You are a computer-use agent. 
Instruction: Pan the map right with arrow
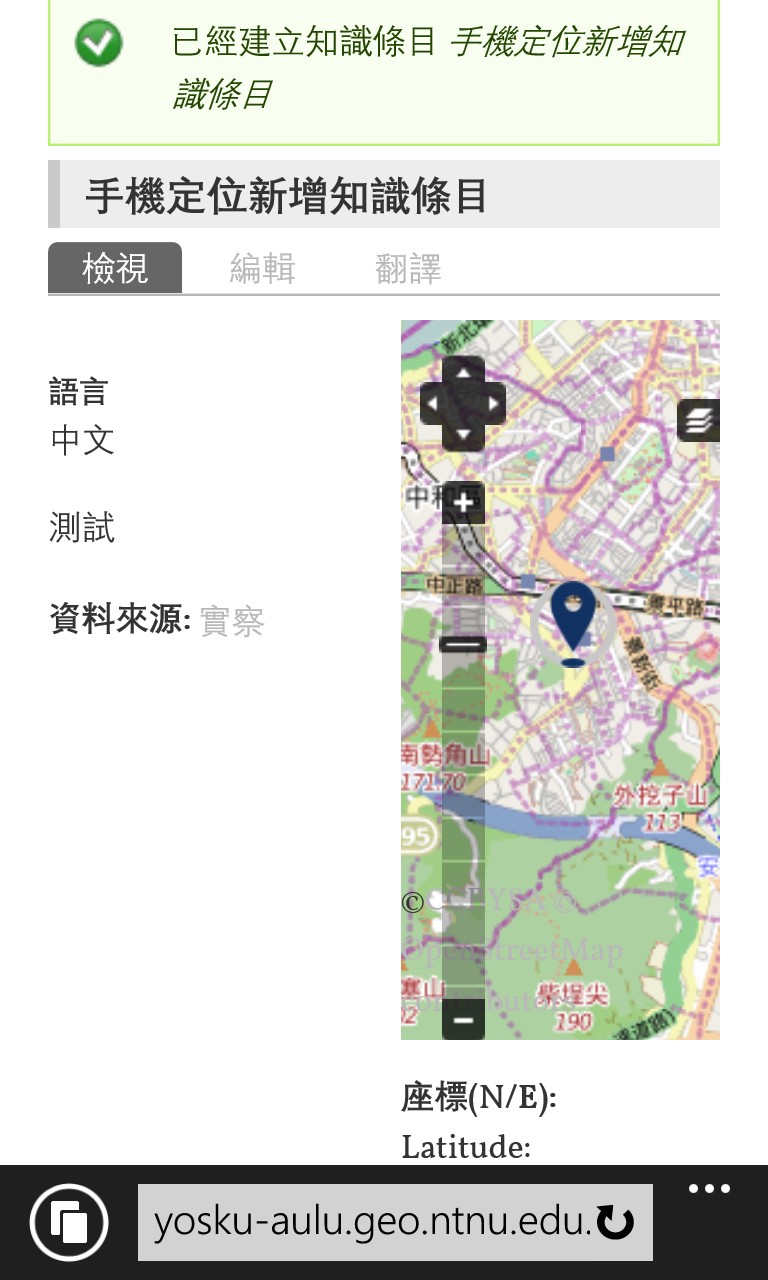coord(493,404)
